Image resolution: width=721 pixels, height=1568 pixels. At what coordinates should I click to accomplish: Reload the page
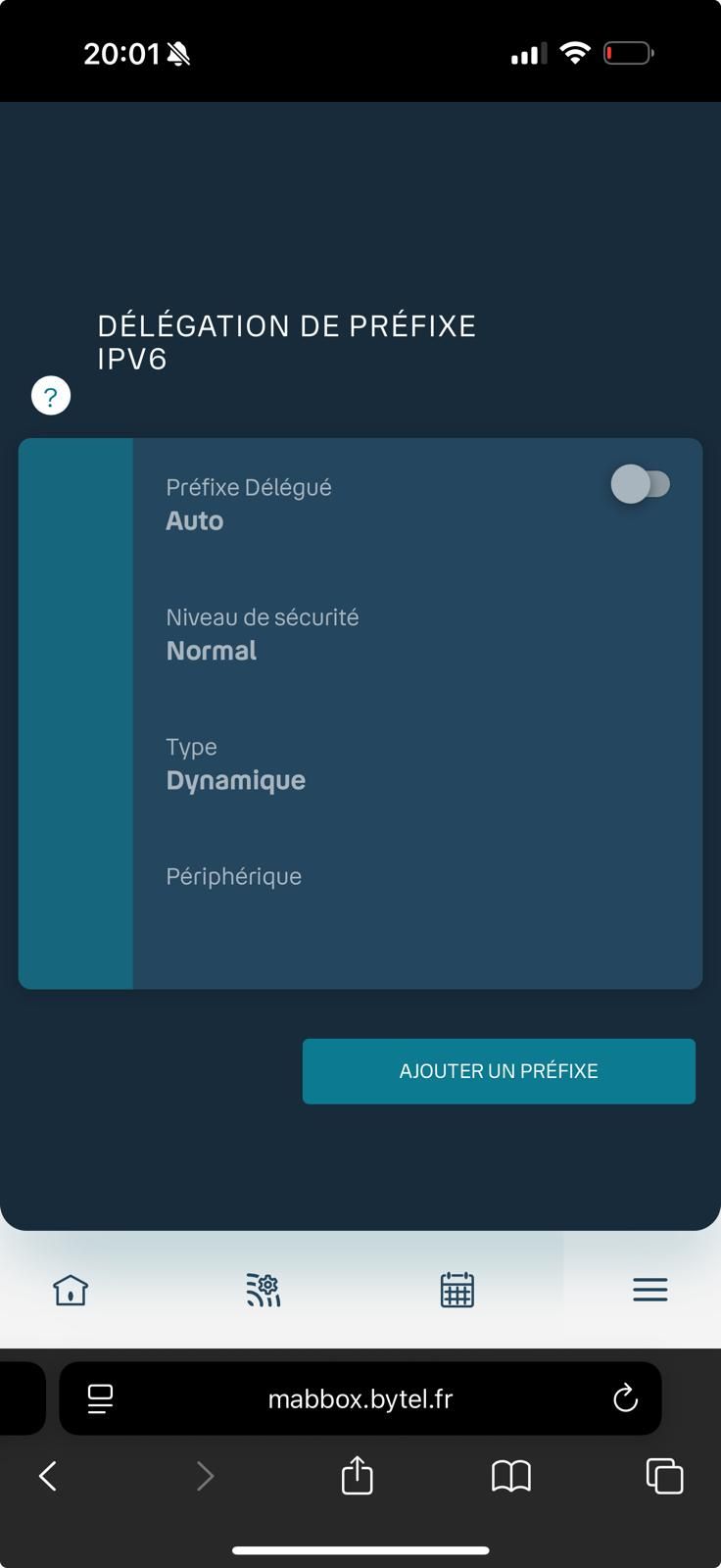click(x=625, y=1398)
